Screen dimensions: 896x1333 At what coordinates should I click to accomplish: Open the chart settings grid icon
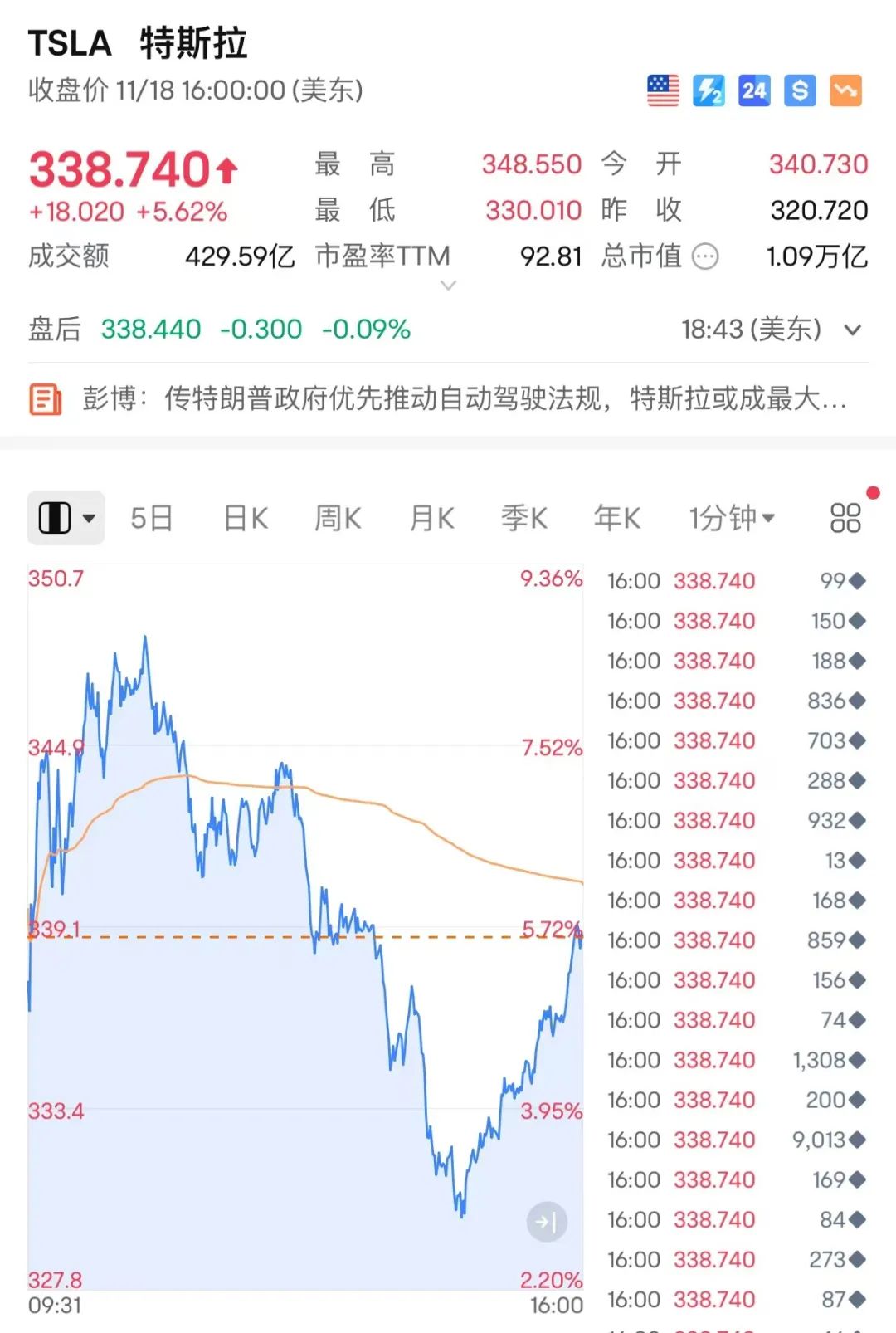click(x=845, y=518)
